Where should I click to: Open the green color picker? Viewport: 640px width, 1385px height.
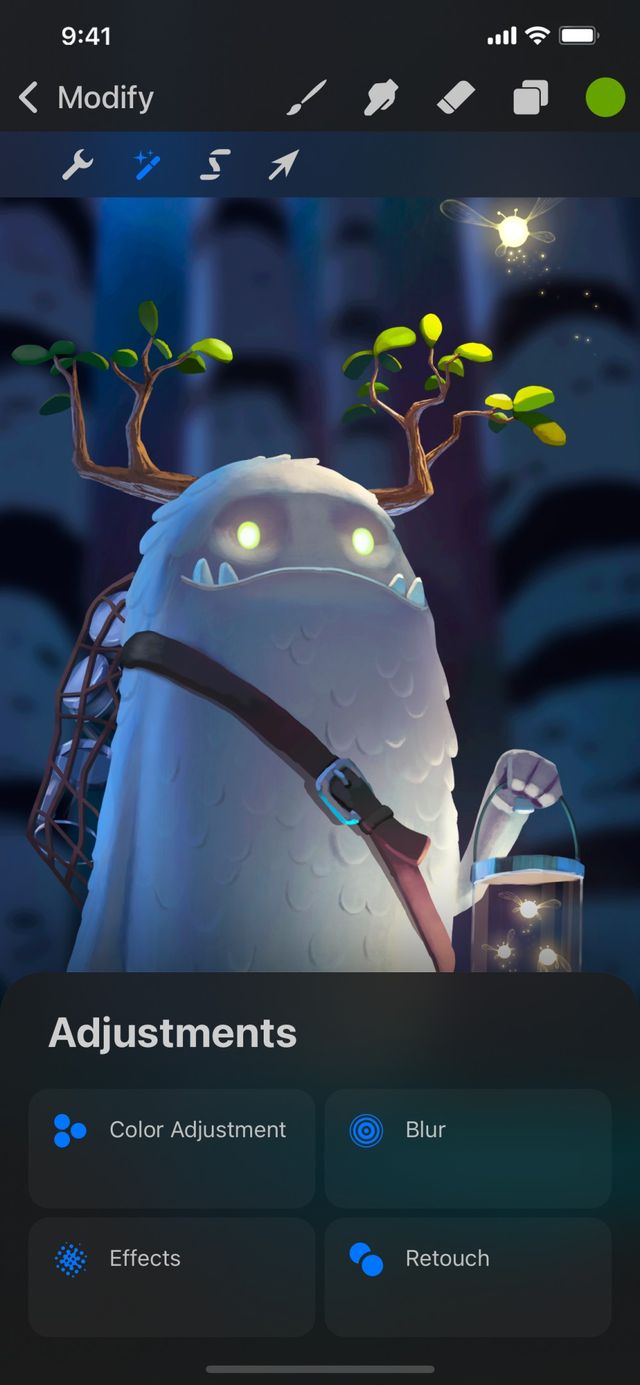point(605,98)
